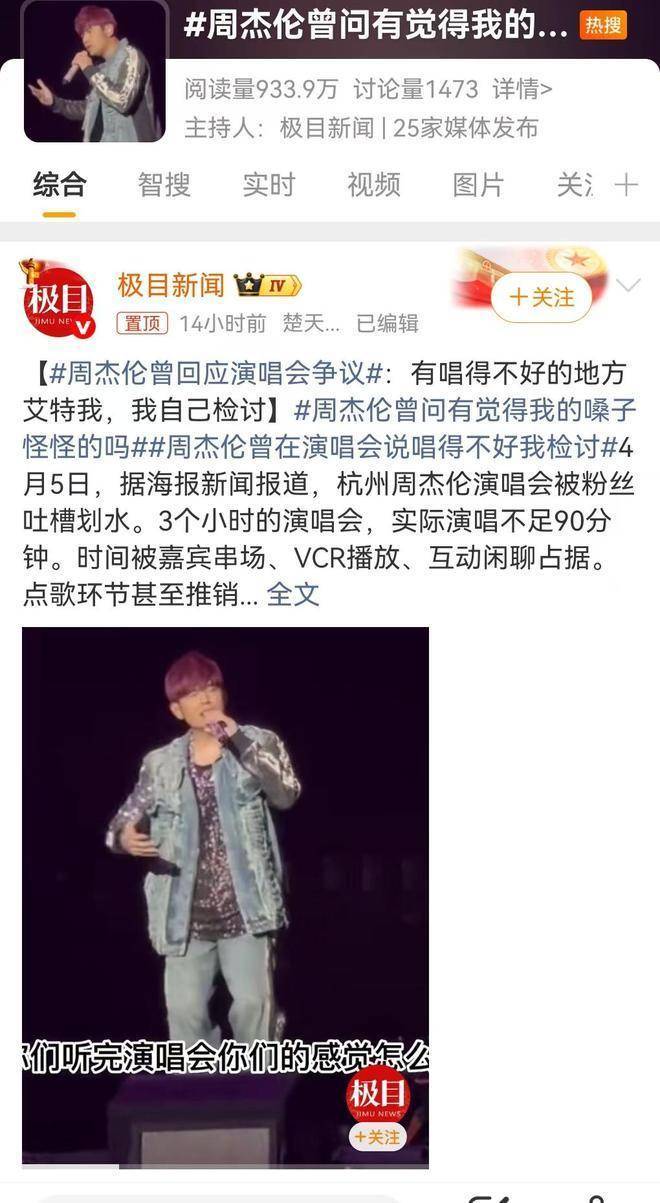
Task: Switch to the 智搜 tab
Action: click(164, 185)
